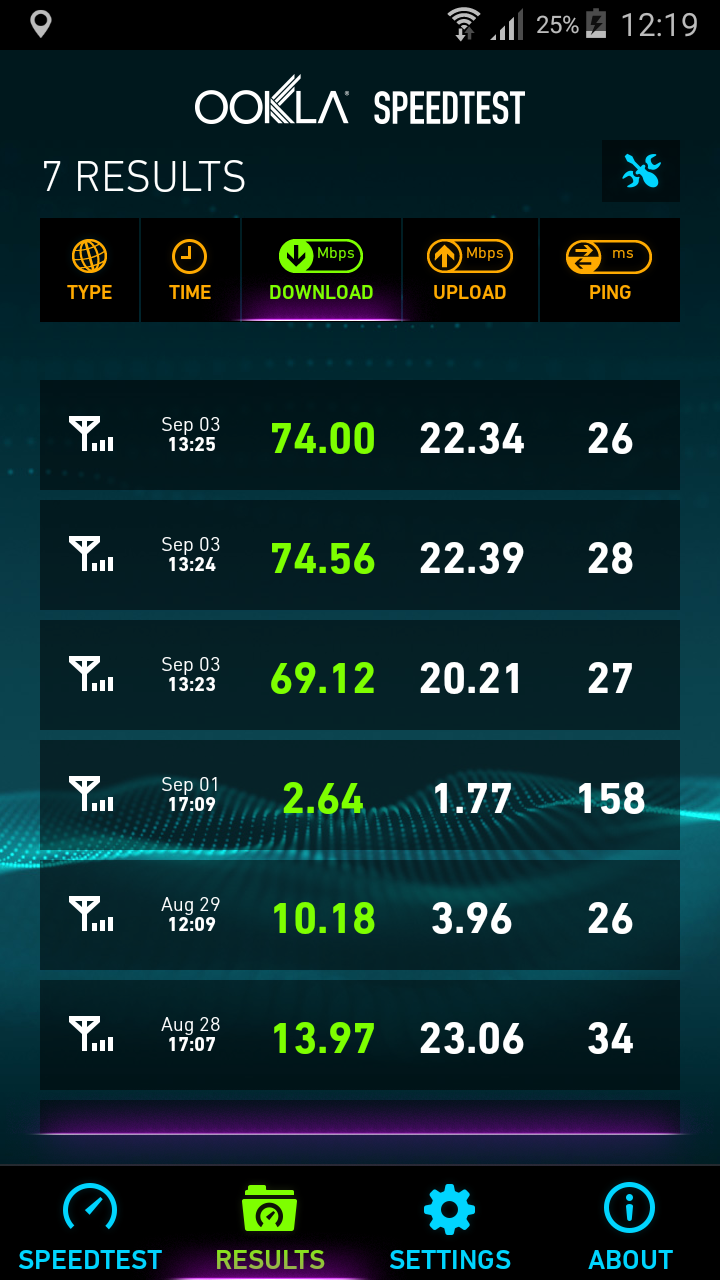Screen dimensions: 720x1280
Task: Select the Results tab
Action: (270, 1226)
